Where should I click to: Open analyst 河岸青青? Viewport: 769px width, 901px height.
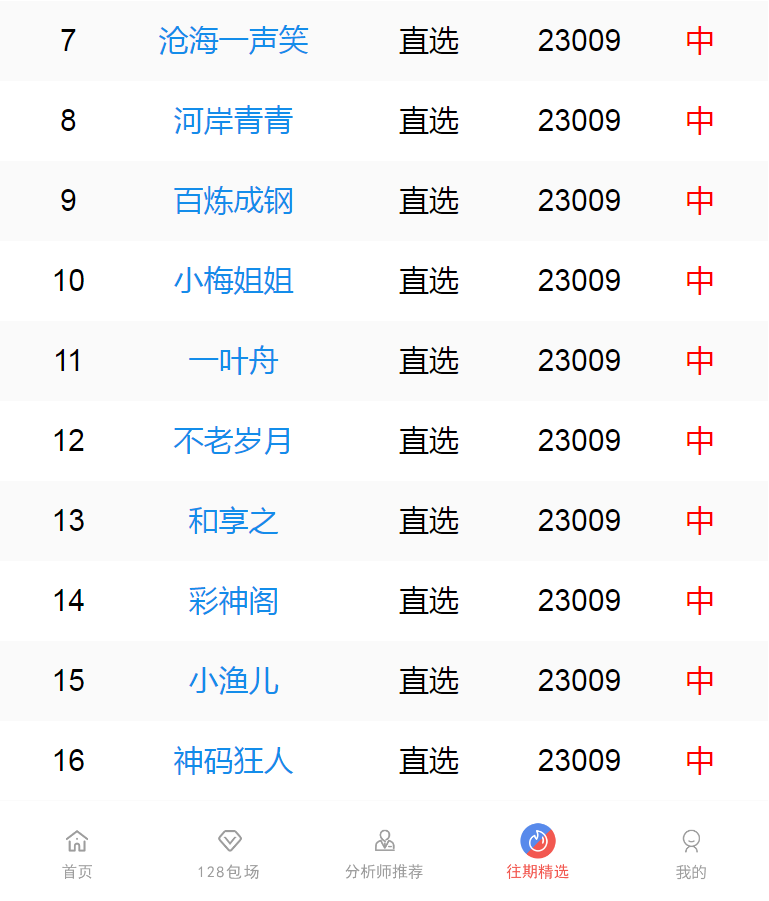coord(233,121)
